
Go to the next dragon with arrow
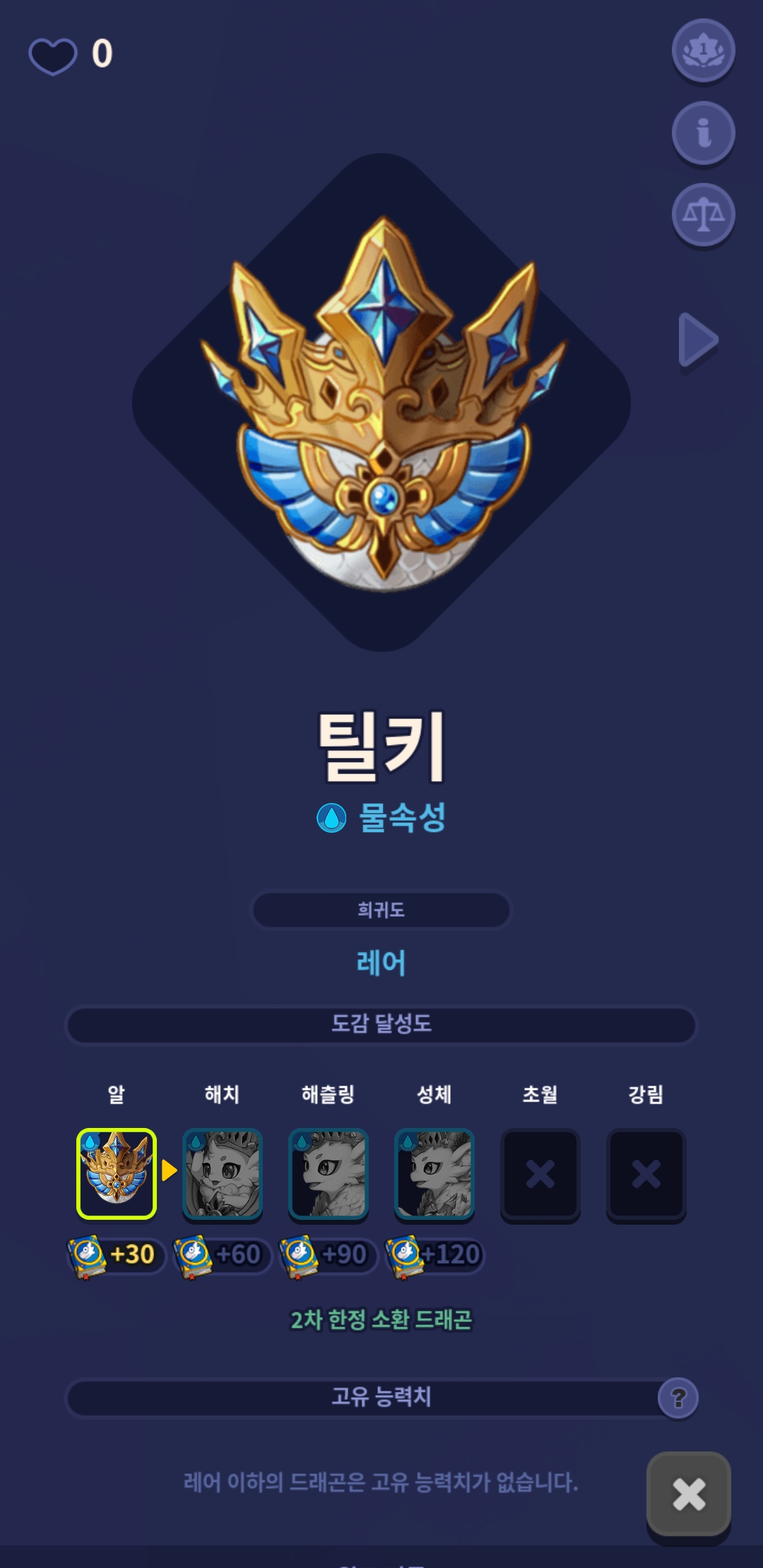(x=697, y=340)
